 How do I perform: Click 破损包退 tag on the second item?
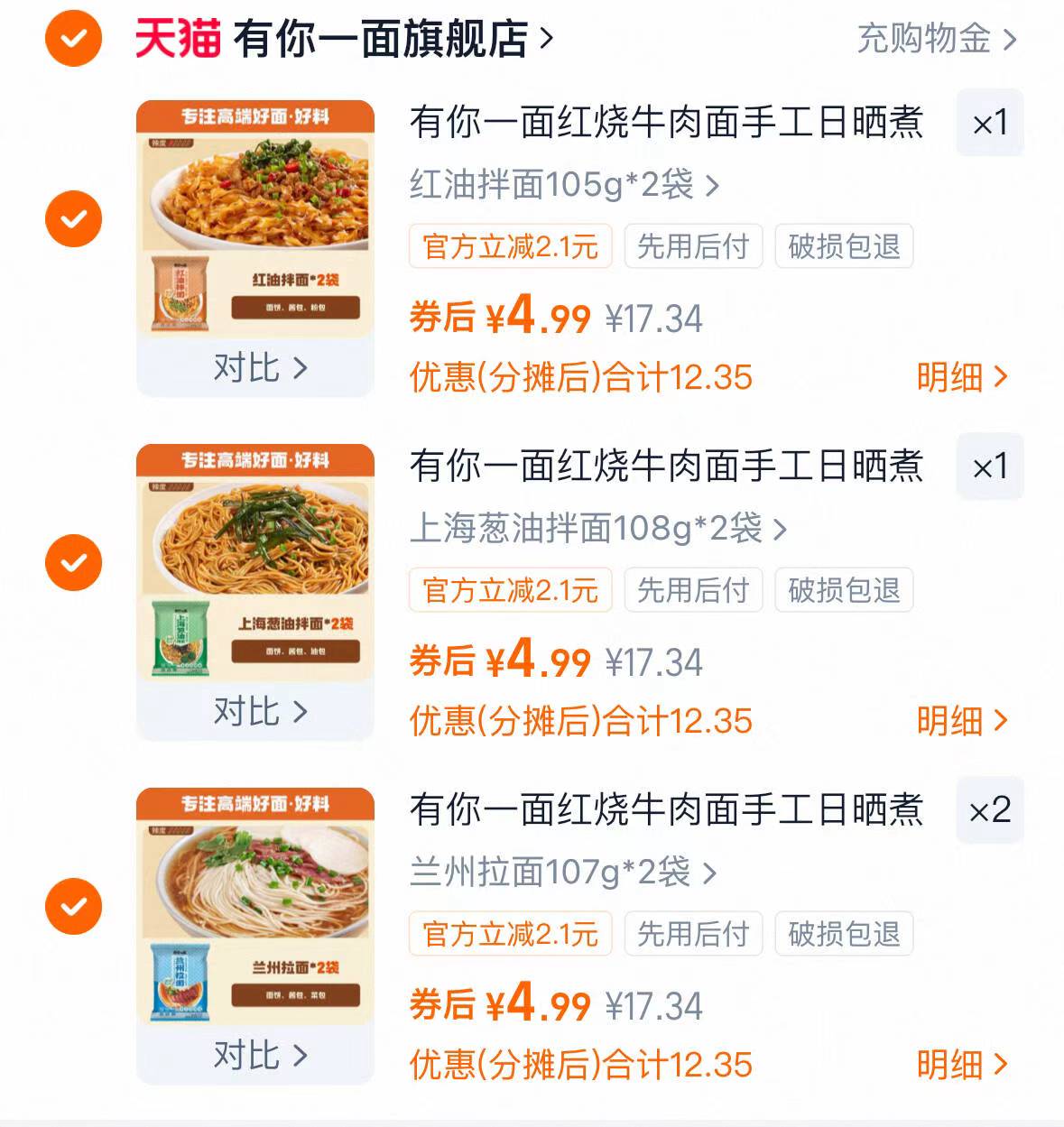[843, 590]
